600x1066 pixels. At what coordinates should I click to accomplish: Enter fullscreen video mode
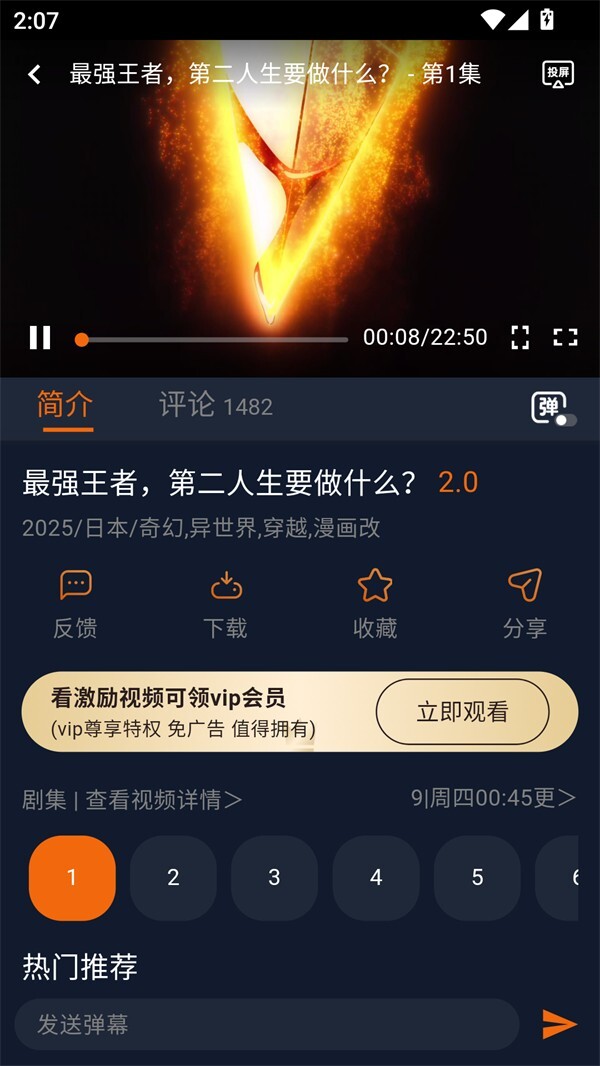(x=566, y=338)
